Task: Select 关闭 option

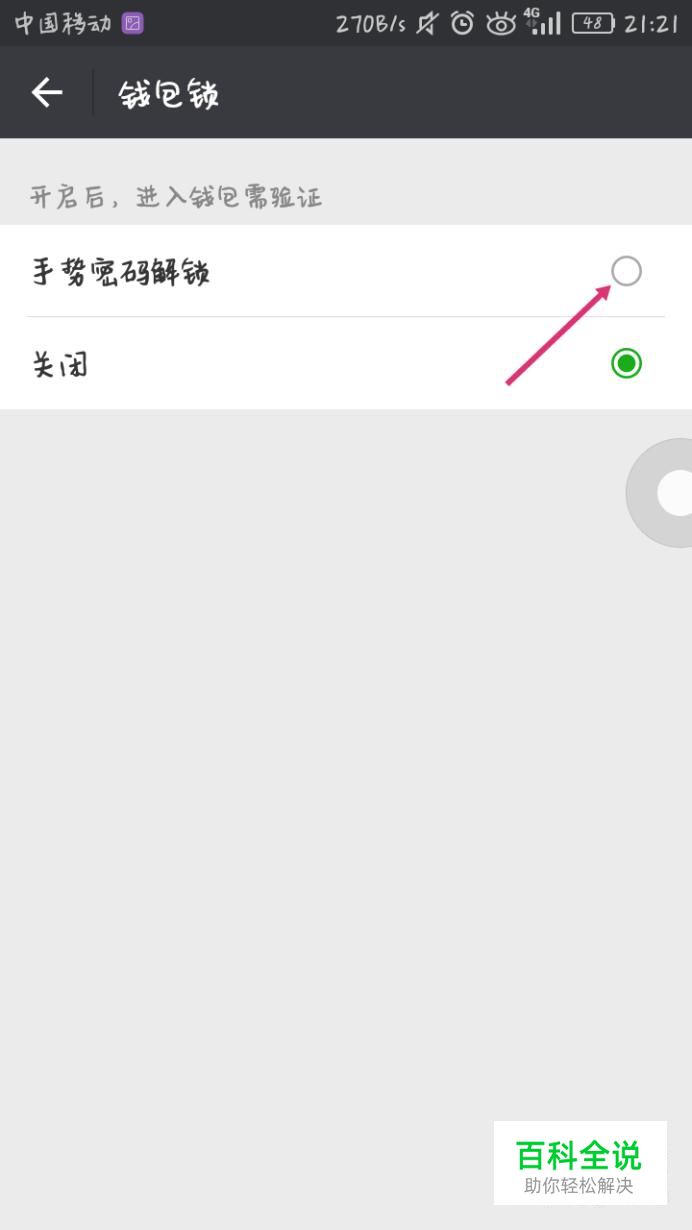Action: [626, 364]
